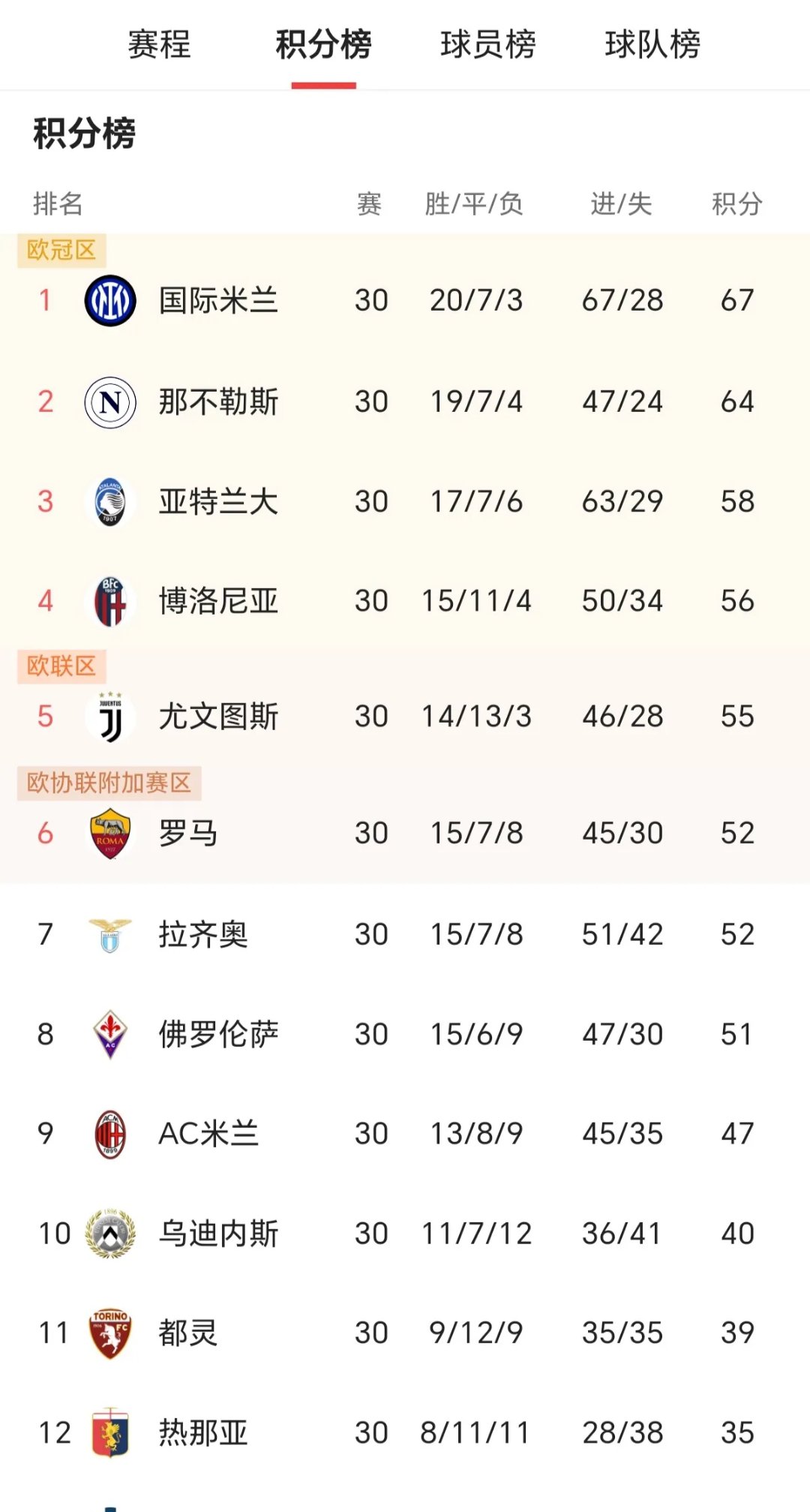Viewport: 810px width, 1512px height.
Task: Select the AC Milan crest icon
Action: [x=109, y=1133]
